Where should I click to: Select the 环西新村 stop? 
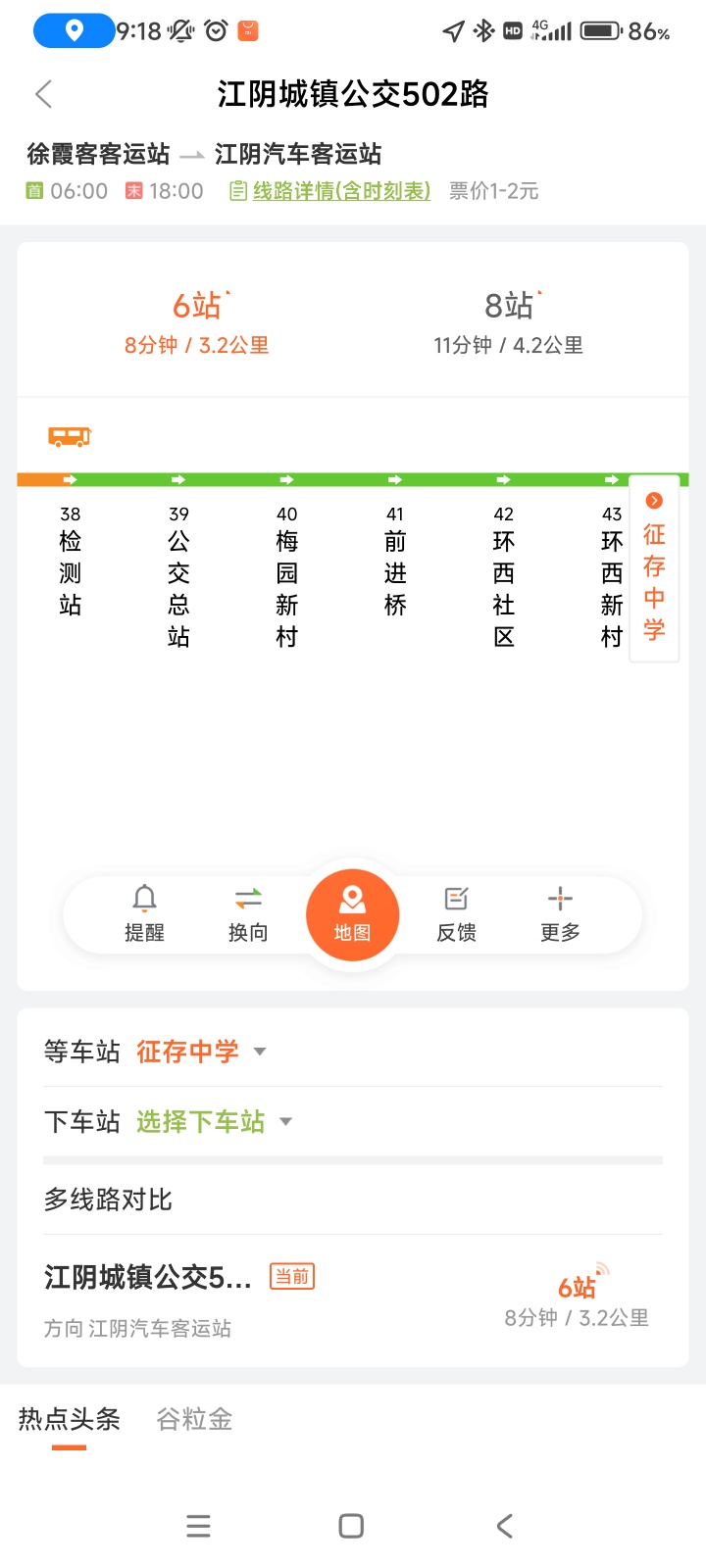coord(612,576)
